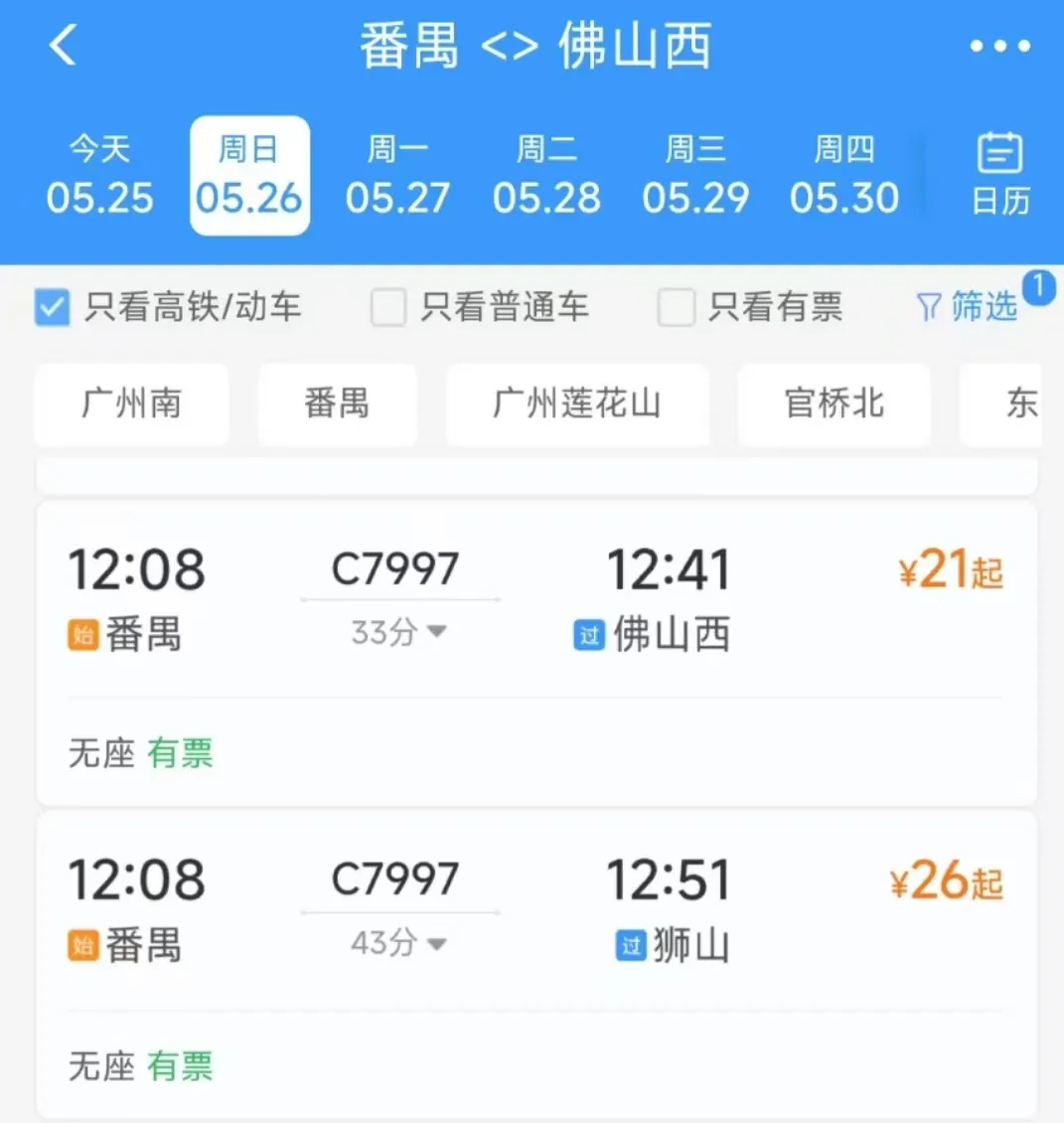Open the three-dot overflow menu

coord(999,46)
